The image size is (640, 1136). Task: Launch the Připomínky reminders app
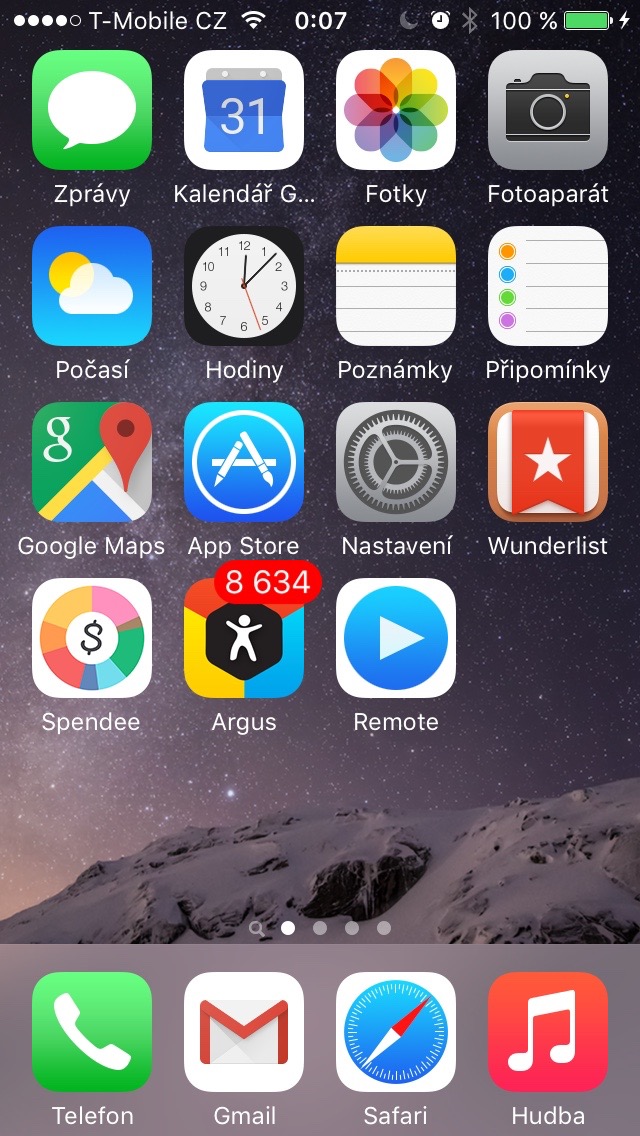point(548,286)
